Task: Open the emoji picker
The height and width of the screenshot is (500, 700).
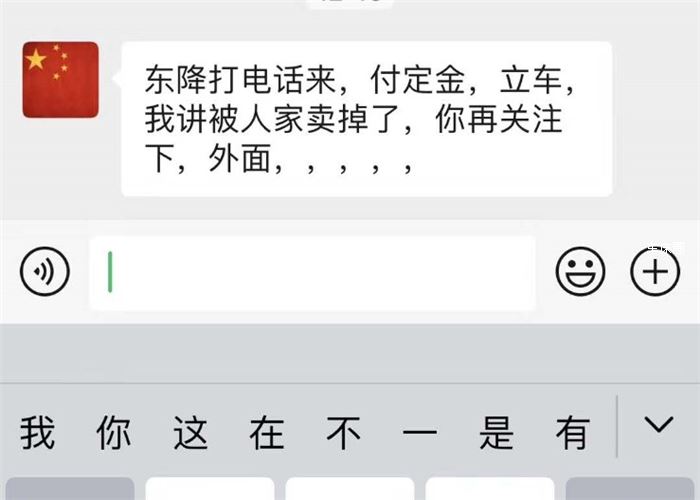Action: [581, 272]
